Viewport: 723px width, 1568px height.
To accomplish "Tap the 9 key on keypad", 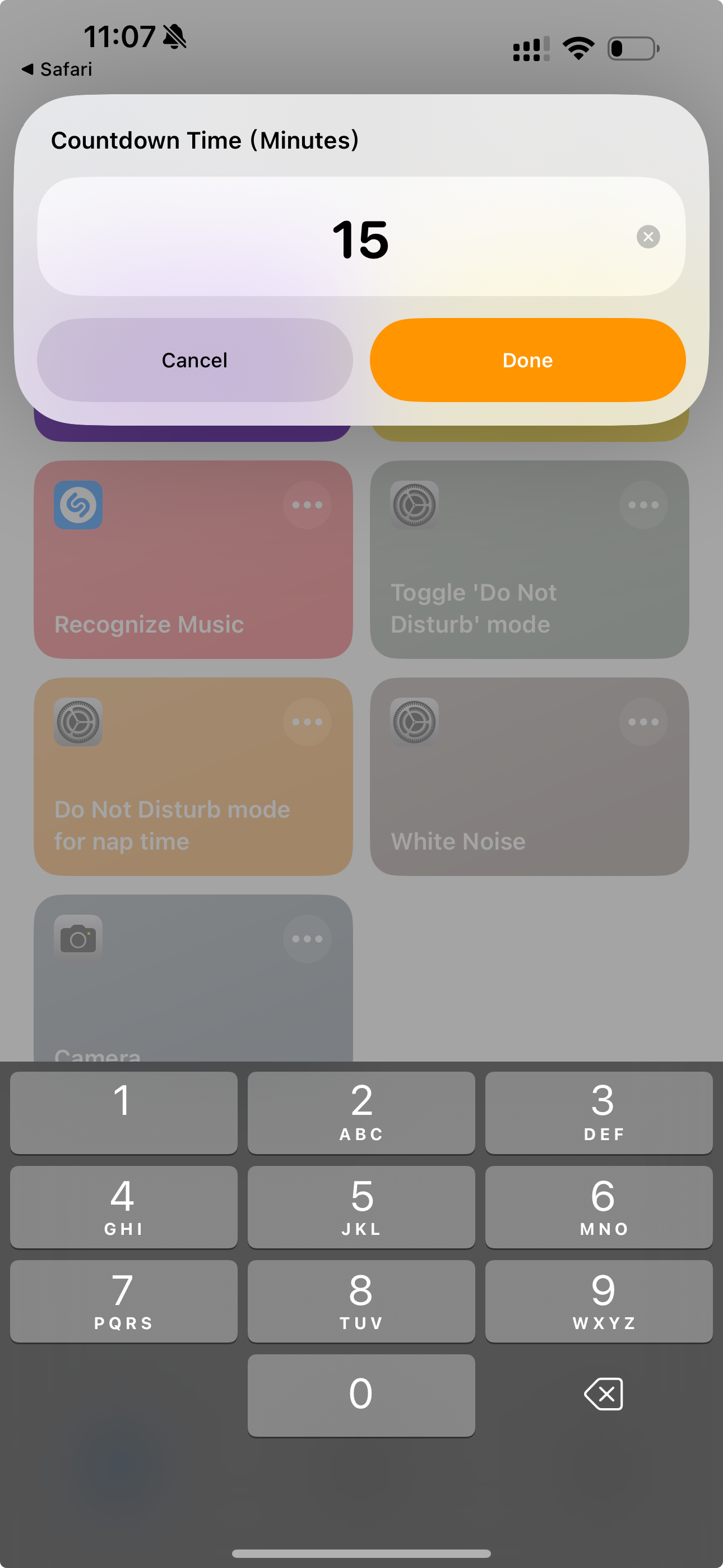I will (599, 1301).
